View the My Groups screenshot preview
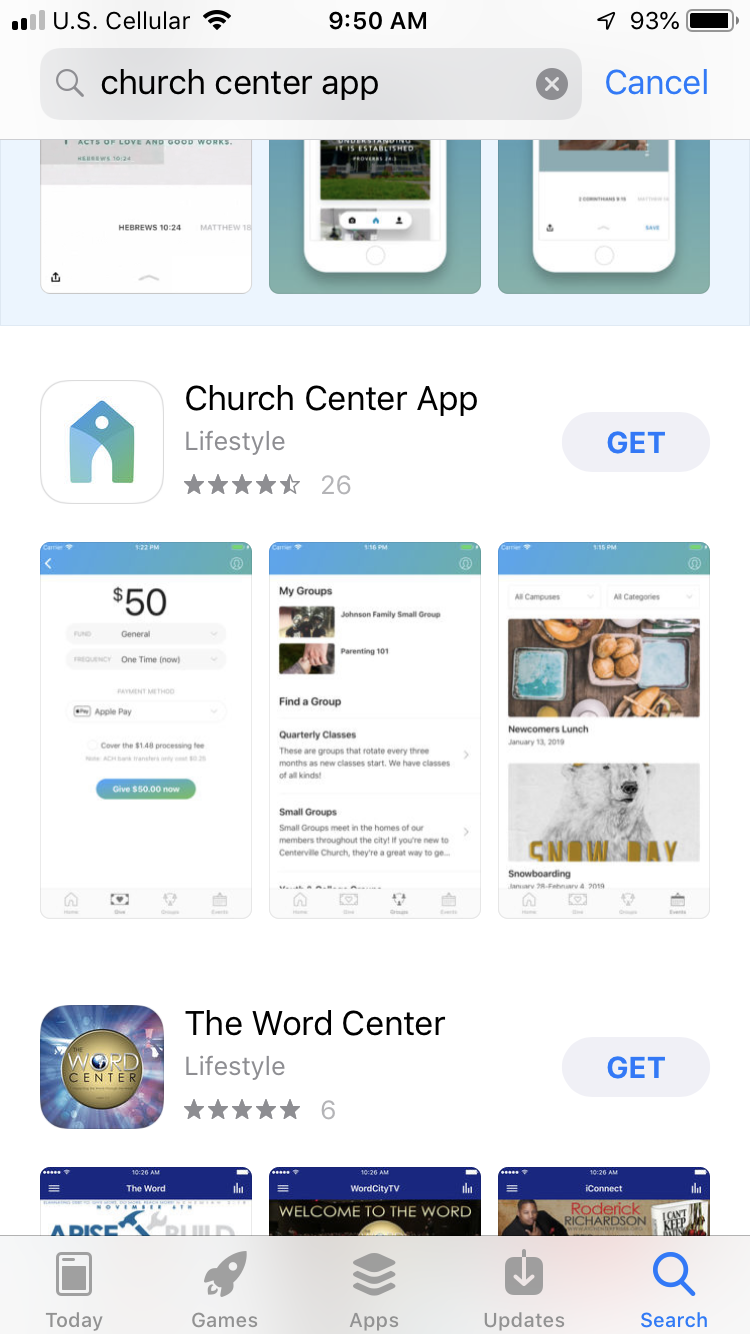This screenshot has height=1334, width=750. [x=375, y=730]
